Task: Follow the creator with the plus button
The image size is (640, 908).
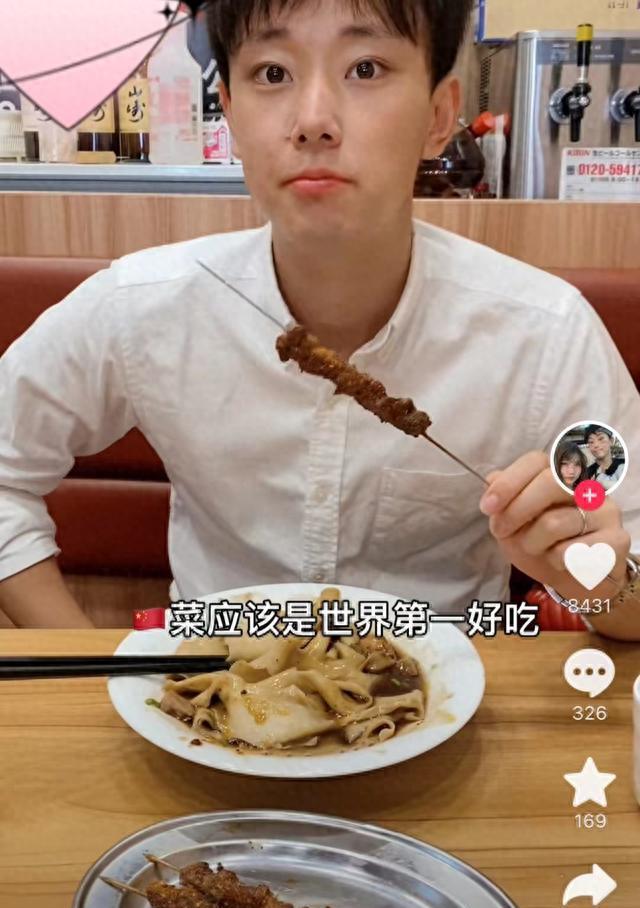Action: [x=590, y=494]
